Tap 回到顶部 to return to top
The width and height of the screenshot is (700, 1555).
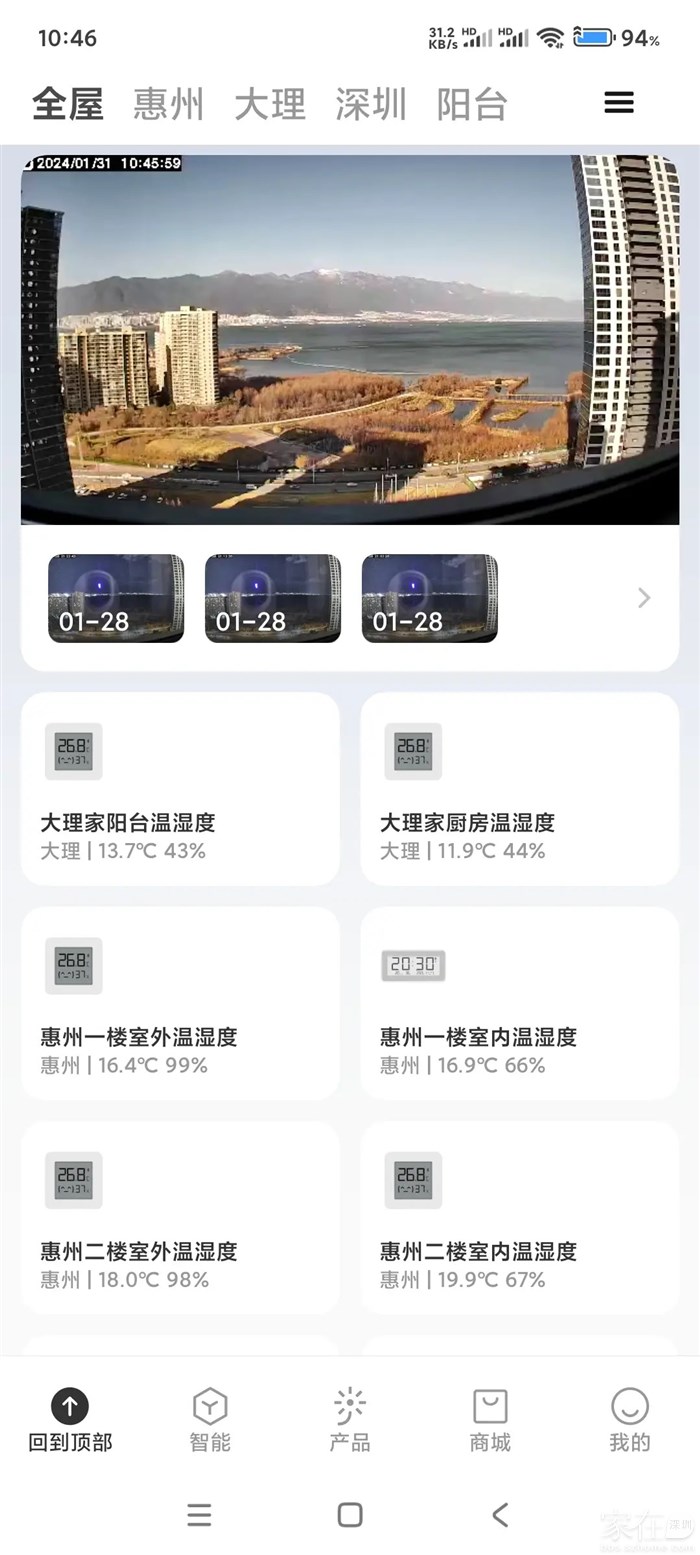70,1419
